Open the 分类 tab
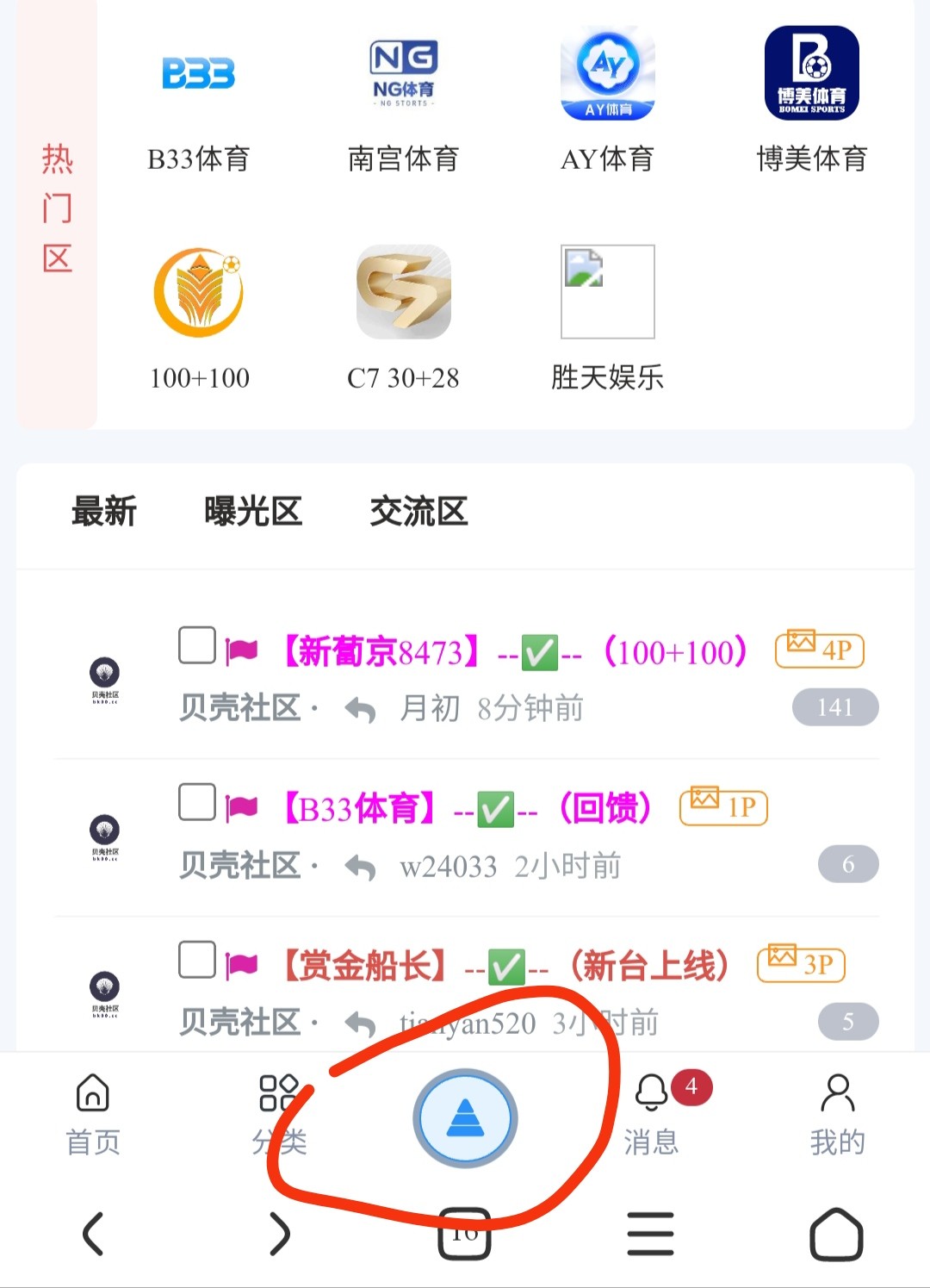 (x=279, y=1115)
